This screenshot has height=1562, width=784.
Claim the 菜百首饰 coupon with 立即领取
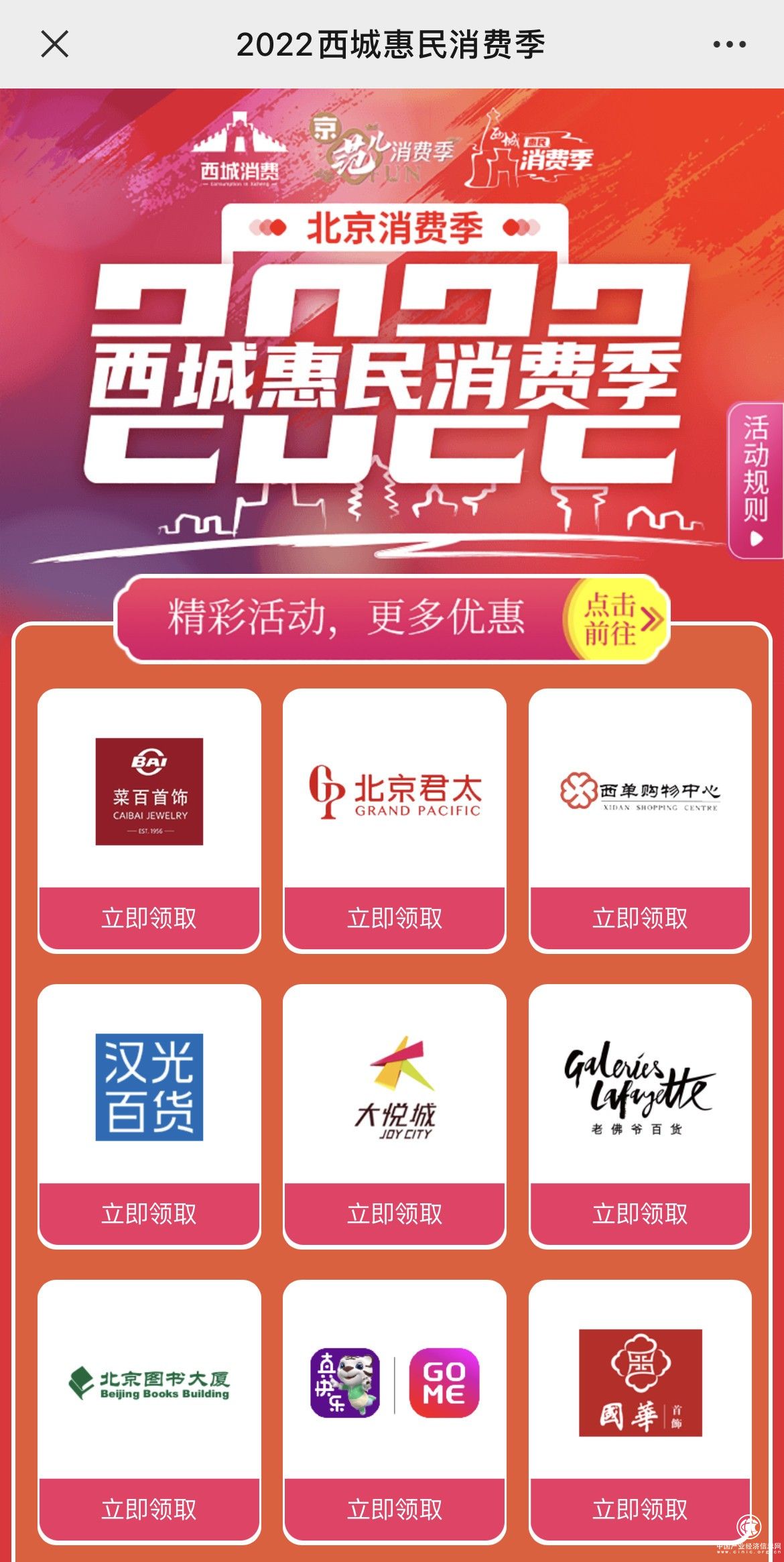149,918
